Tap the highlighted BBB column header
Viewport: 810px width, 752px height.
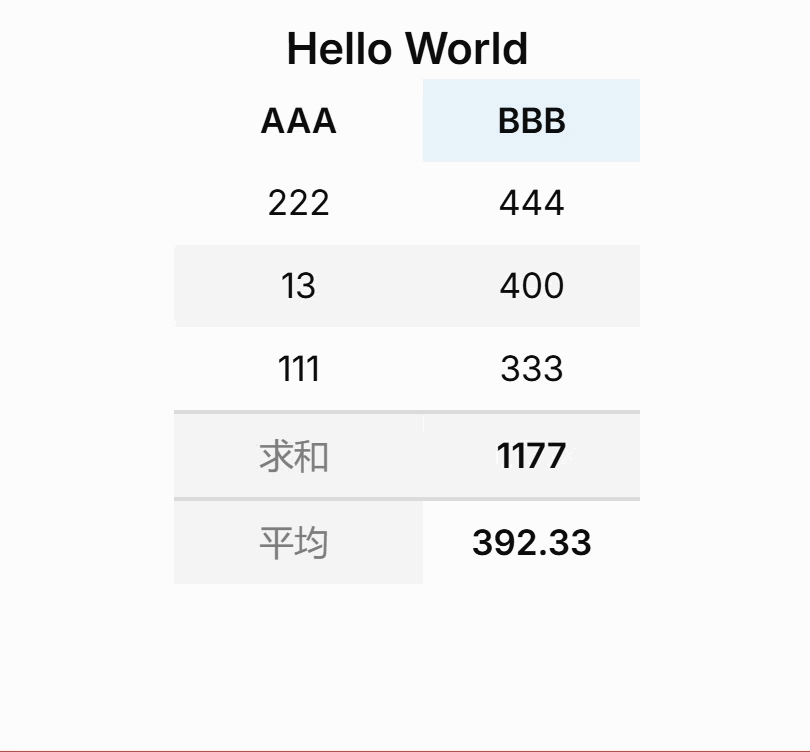pyautogui.click(x=532, y=121)
